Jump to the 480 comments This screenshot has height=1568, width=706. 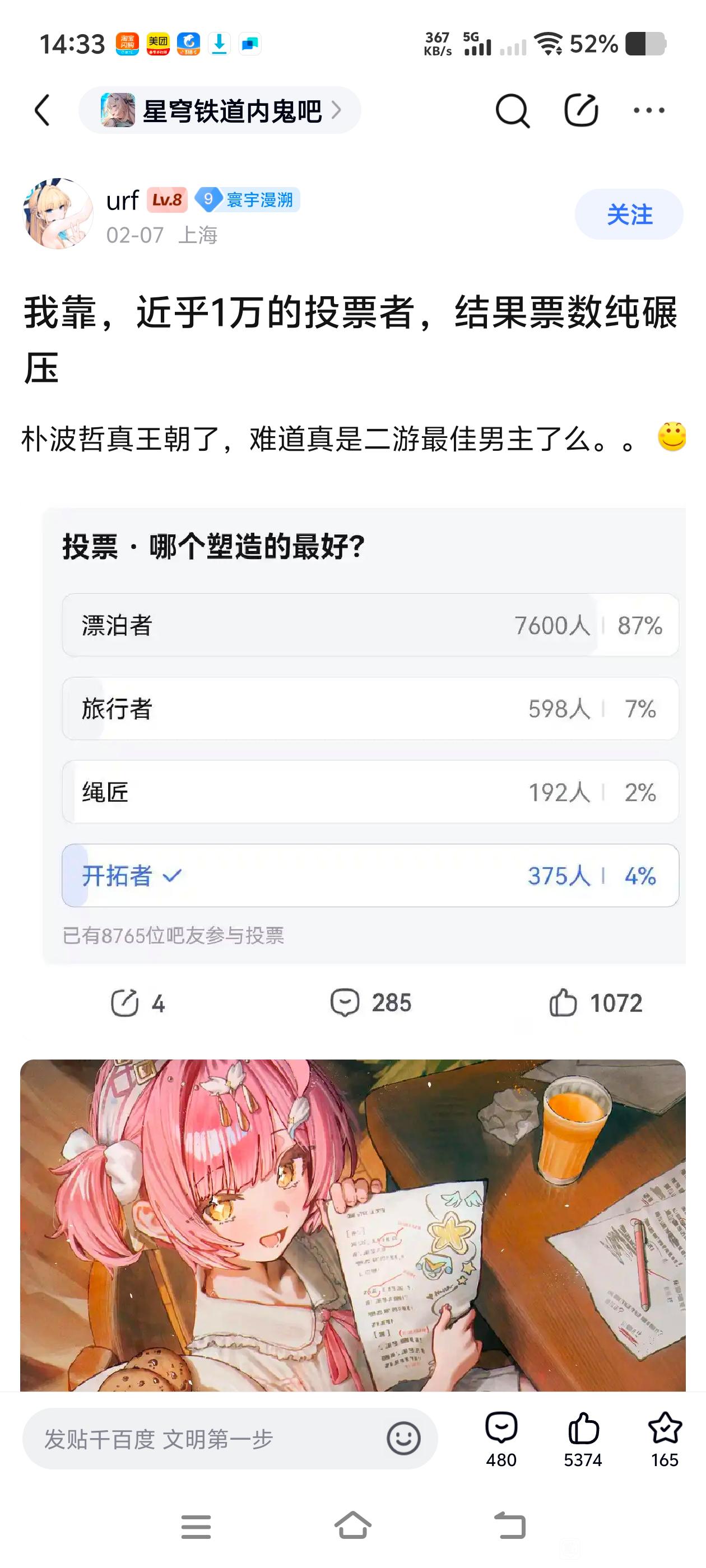[x=501, y=1439]
